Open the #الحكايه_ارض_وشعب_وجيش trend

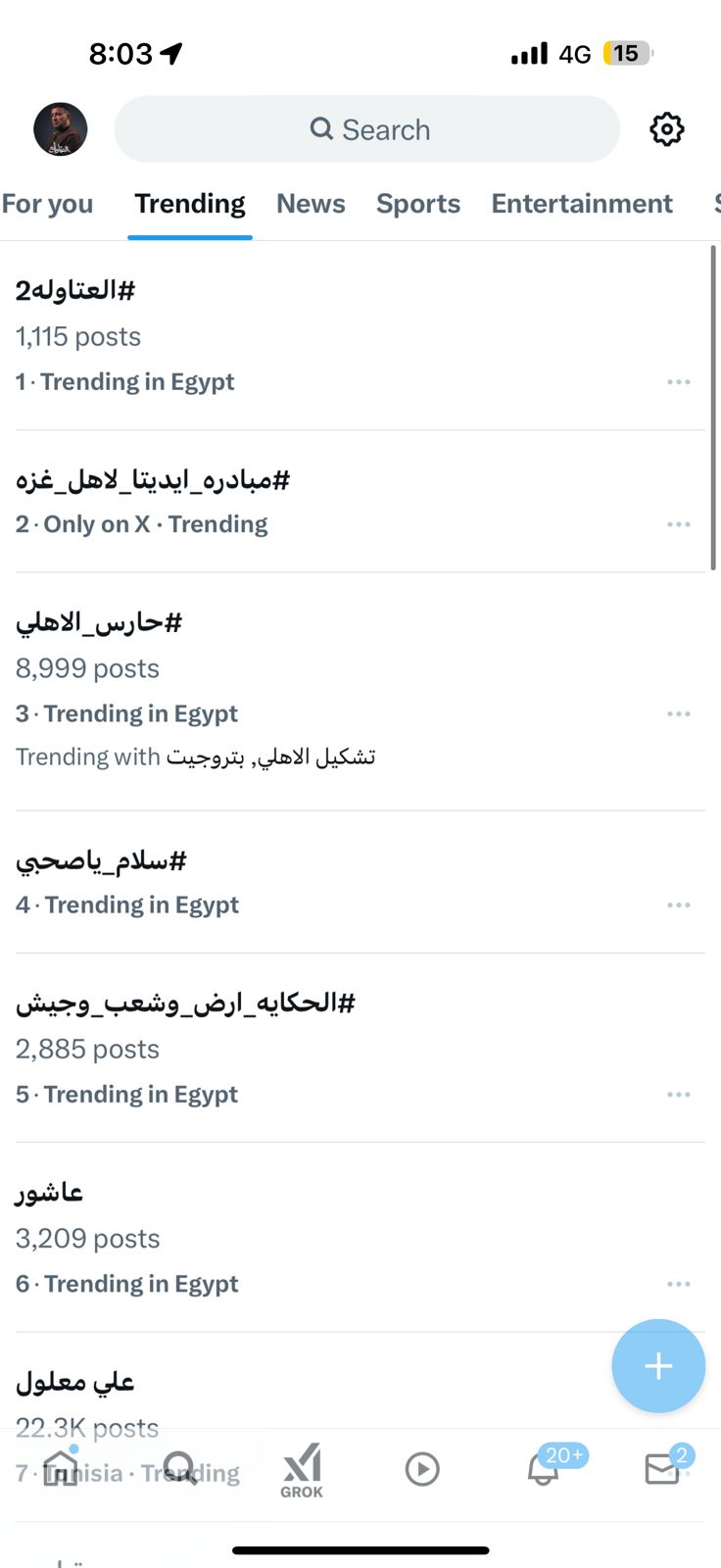click(185, 1004)
